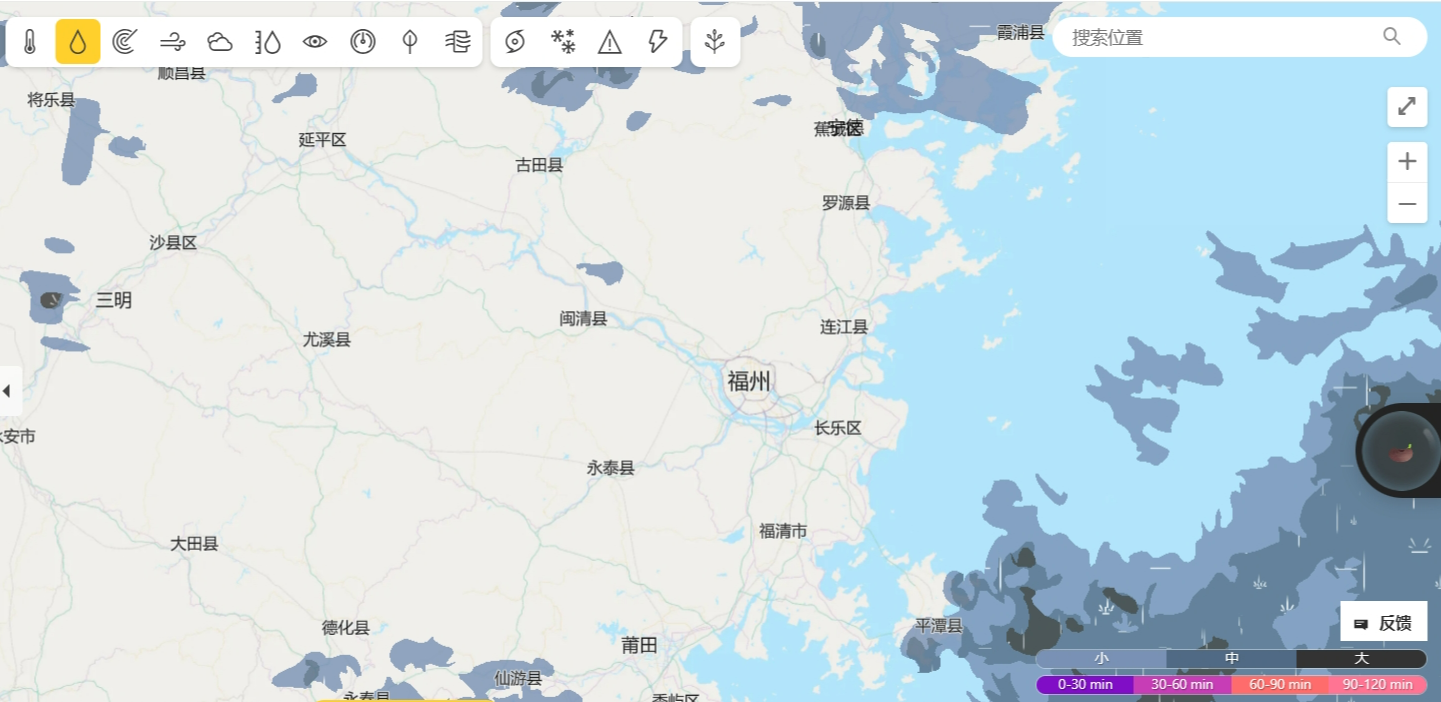Screen dimensions: 1441x702
Task: Select the air flow streamlines layer
Action: tap(457, 42)
